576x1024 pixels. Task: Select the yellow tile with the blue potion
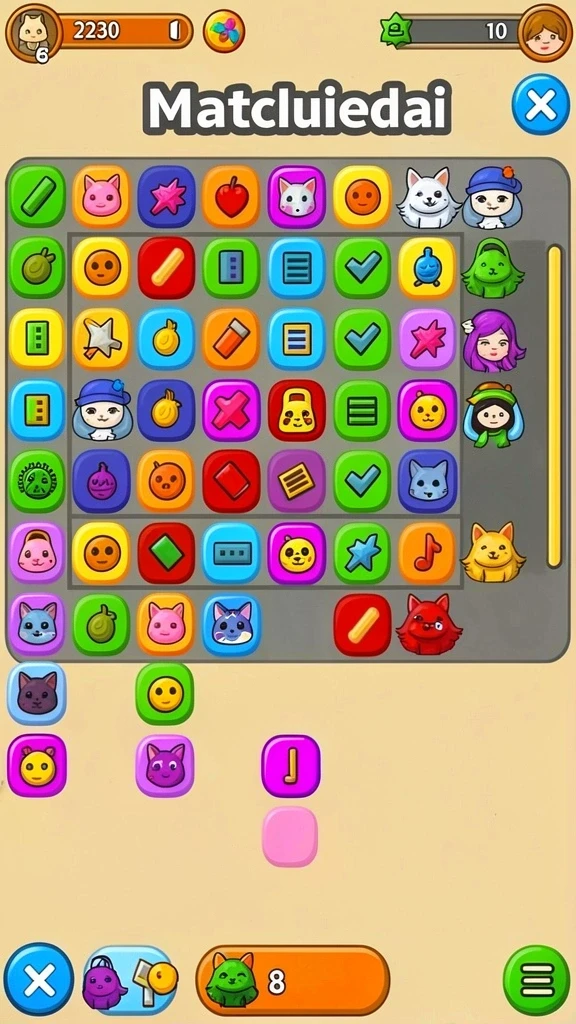(427, 268)
